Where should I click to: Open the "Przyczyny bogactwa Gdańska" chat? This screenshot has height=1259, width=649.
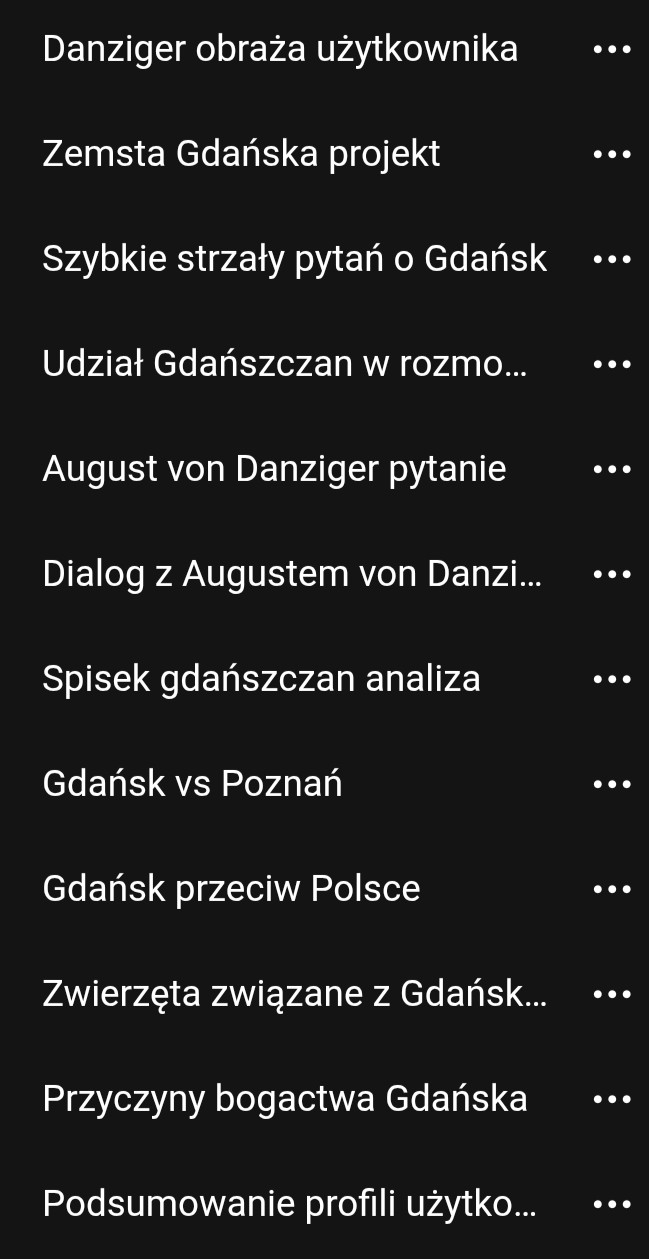click(x=284, y=1099)
